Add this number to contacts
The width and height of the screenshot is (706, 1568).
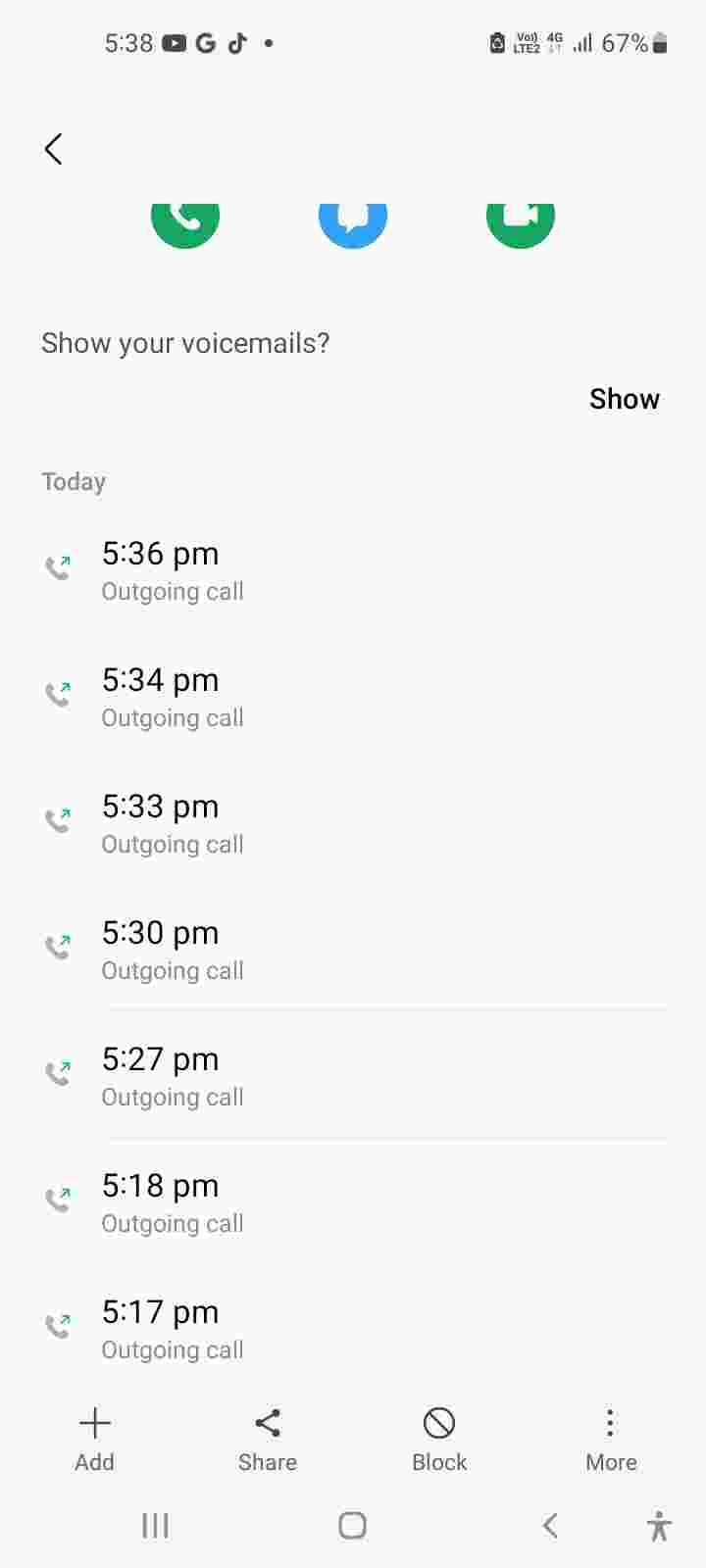click(95, 1439)
